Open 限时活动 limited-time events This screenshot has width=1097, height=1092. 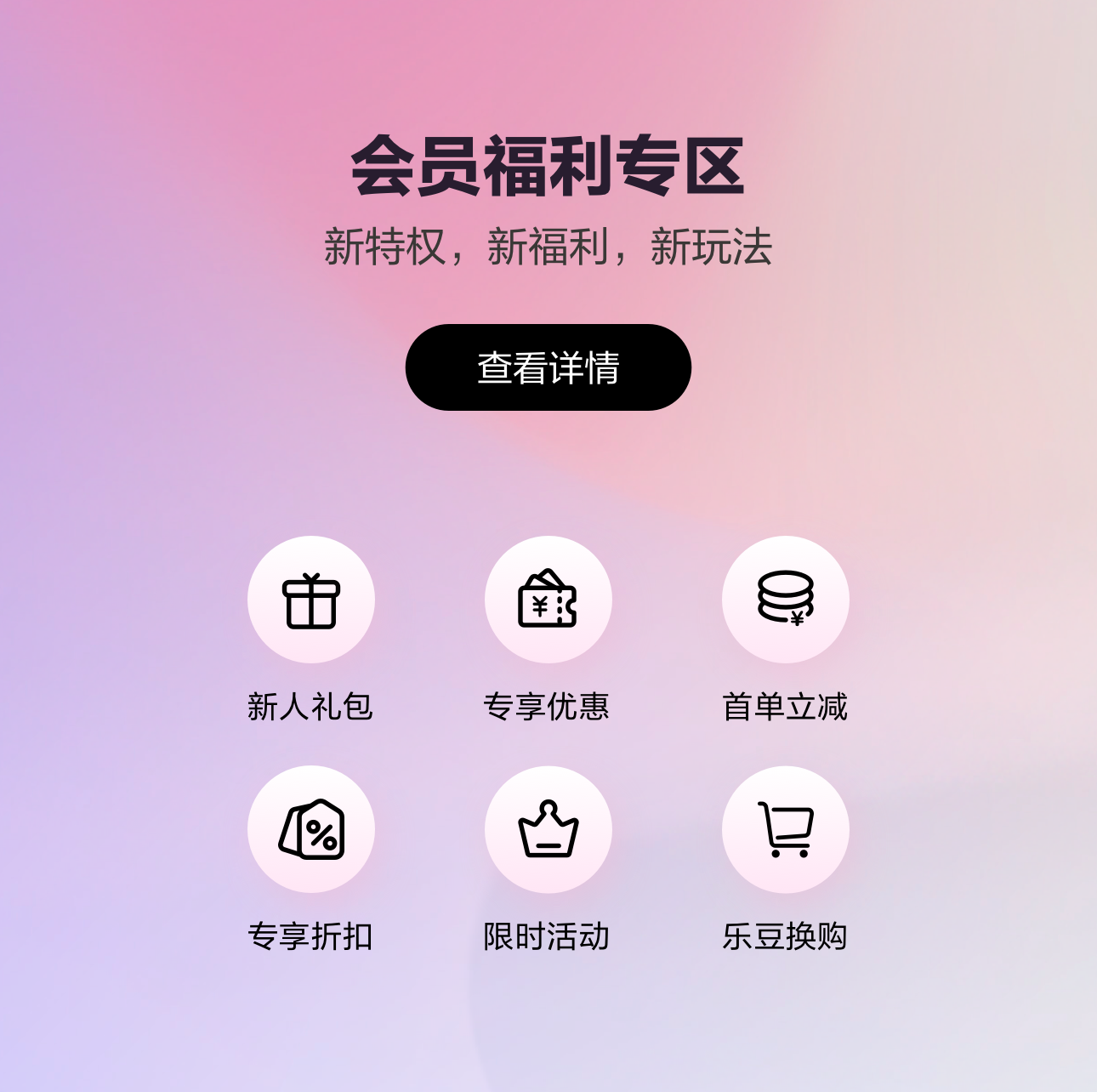(x=548, y=829)
